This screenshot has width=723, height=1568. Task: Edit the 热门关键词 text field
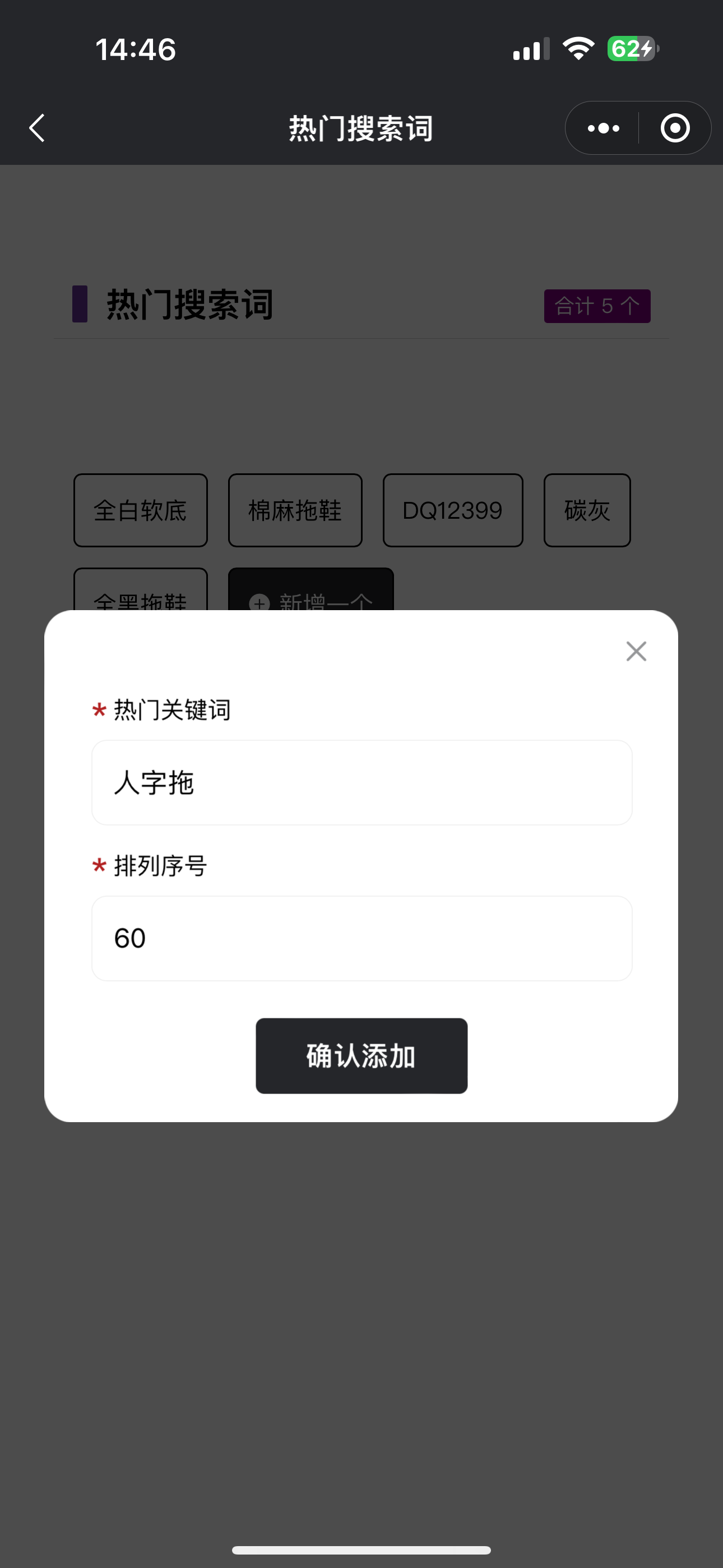(x=361, y=783)
